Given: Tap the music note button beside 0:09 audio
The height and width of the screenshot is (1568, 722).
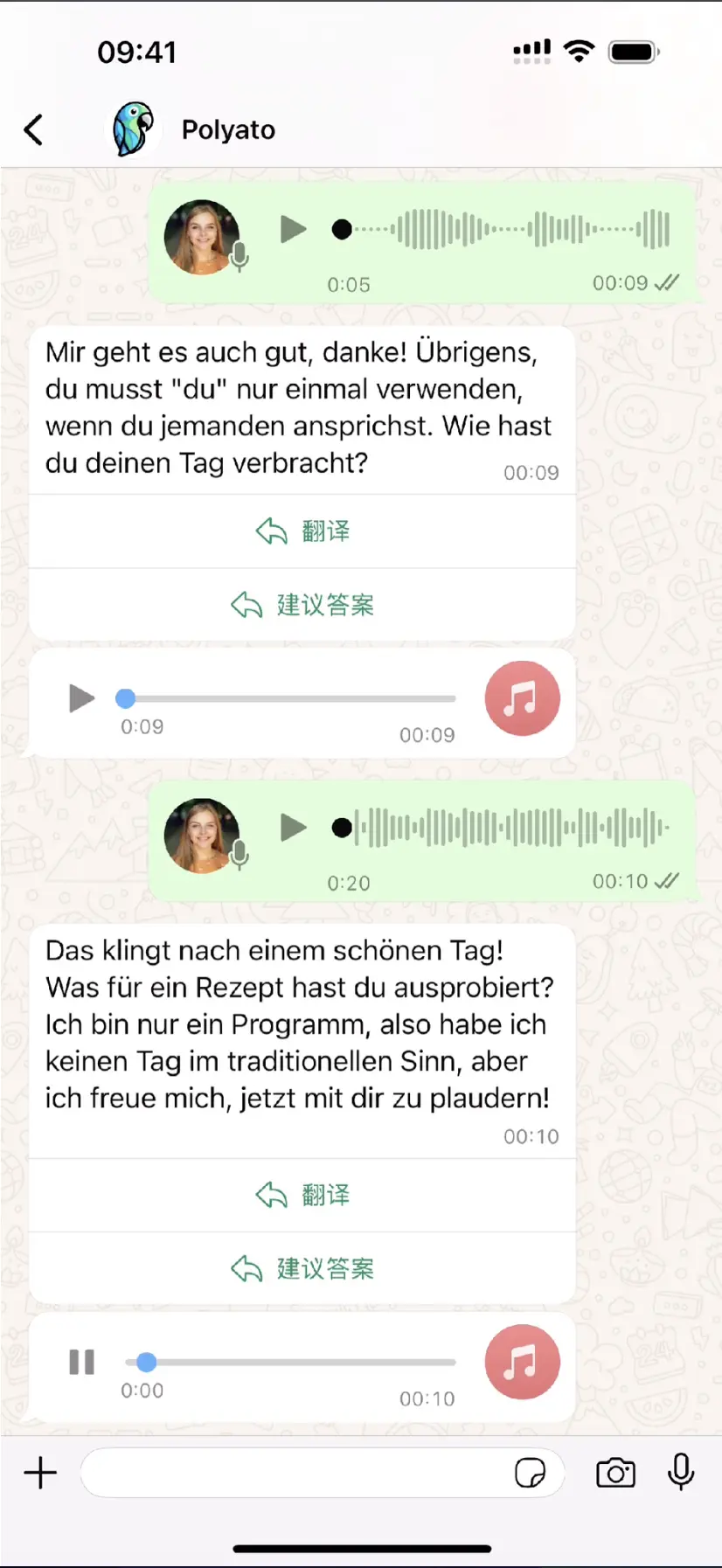Looking at the screenshot, I should [522, 698].
